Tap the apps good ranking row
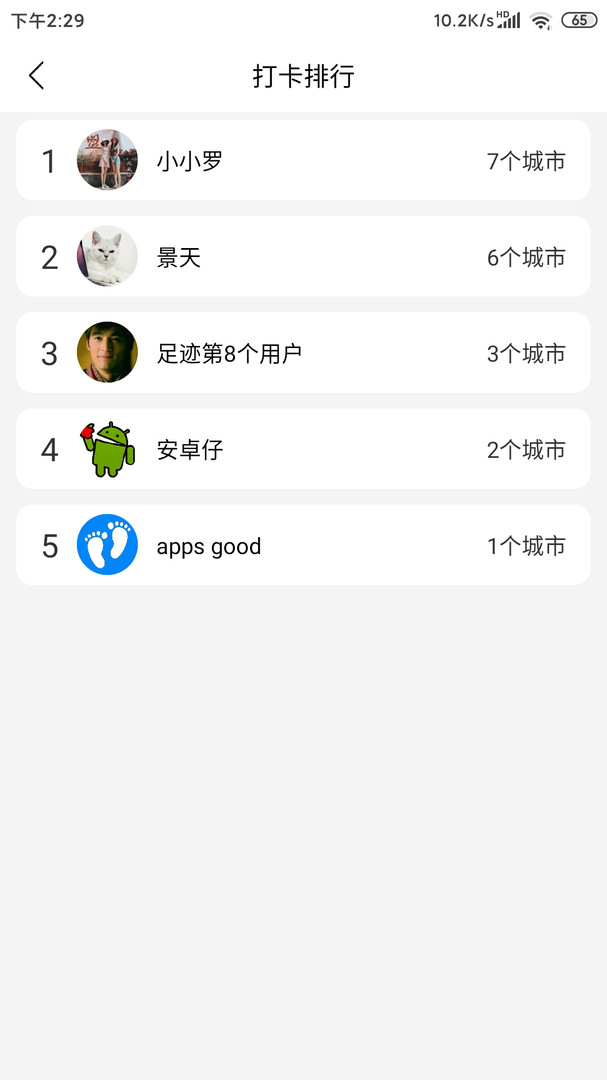 [x=303, y=545]
